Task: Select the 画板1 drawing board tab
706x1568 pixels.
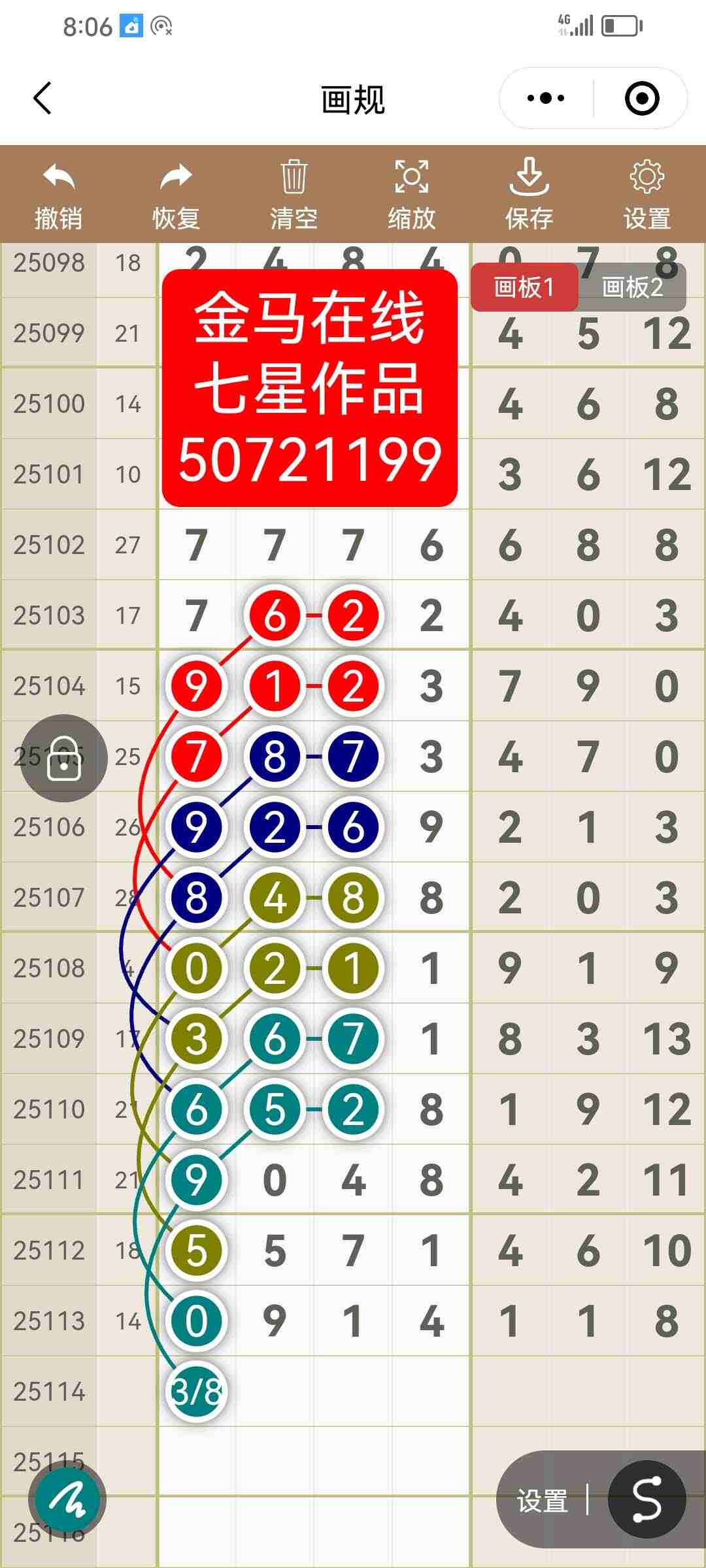Action: pos(524,289)
